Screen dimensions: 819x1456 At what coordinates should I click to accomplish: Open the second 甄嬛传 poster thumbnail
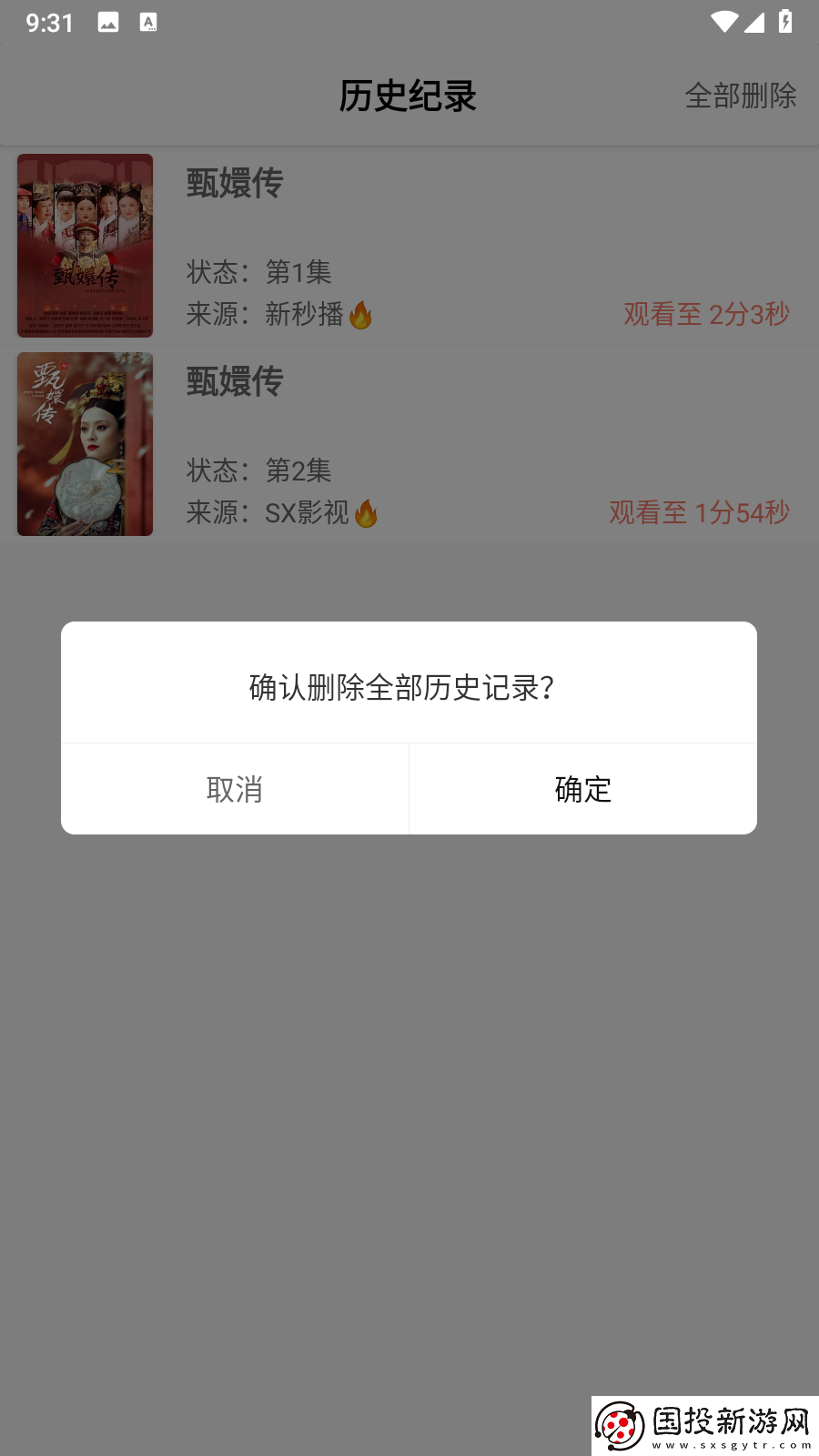85,444
